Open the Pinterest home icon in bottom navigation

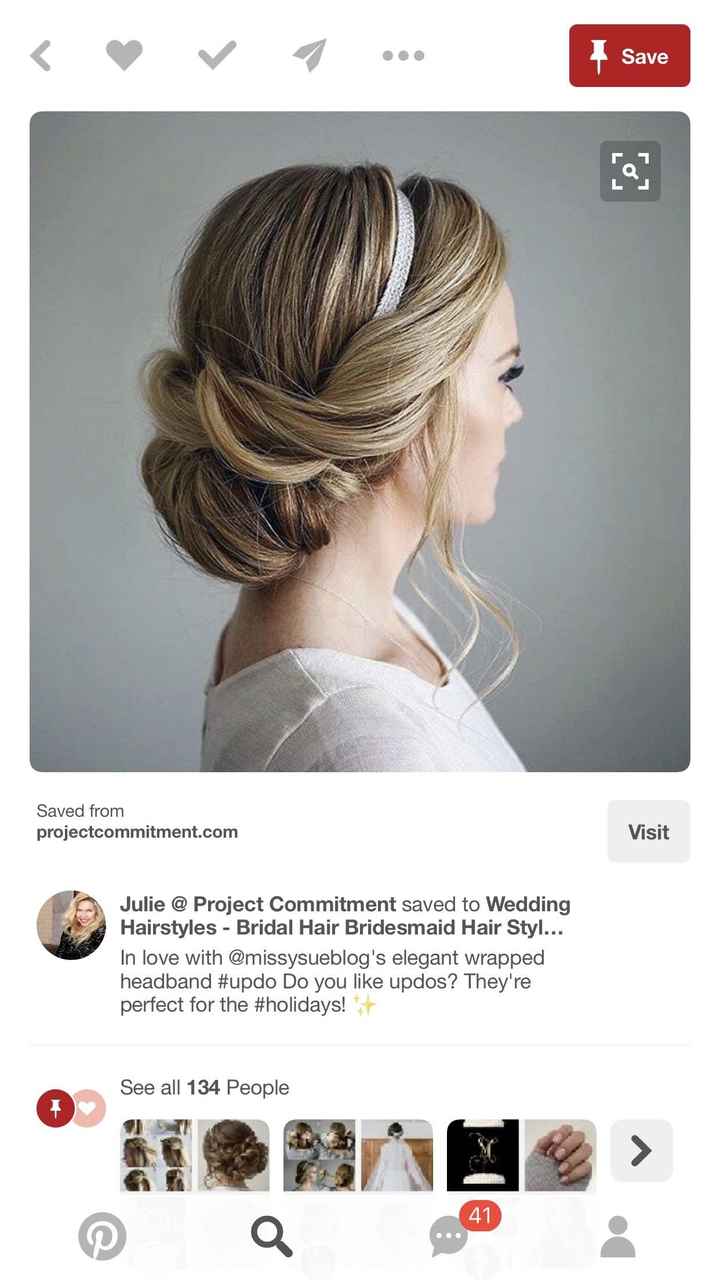100,1237
